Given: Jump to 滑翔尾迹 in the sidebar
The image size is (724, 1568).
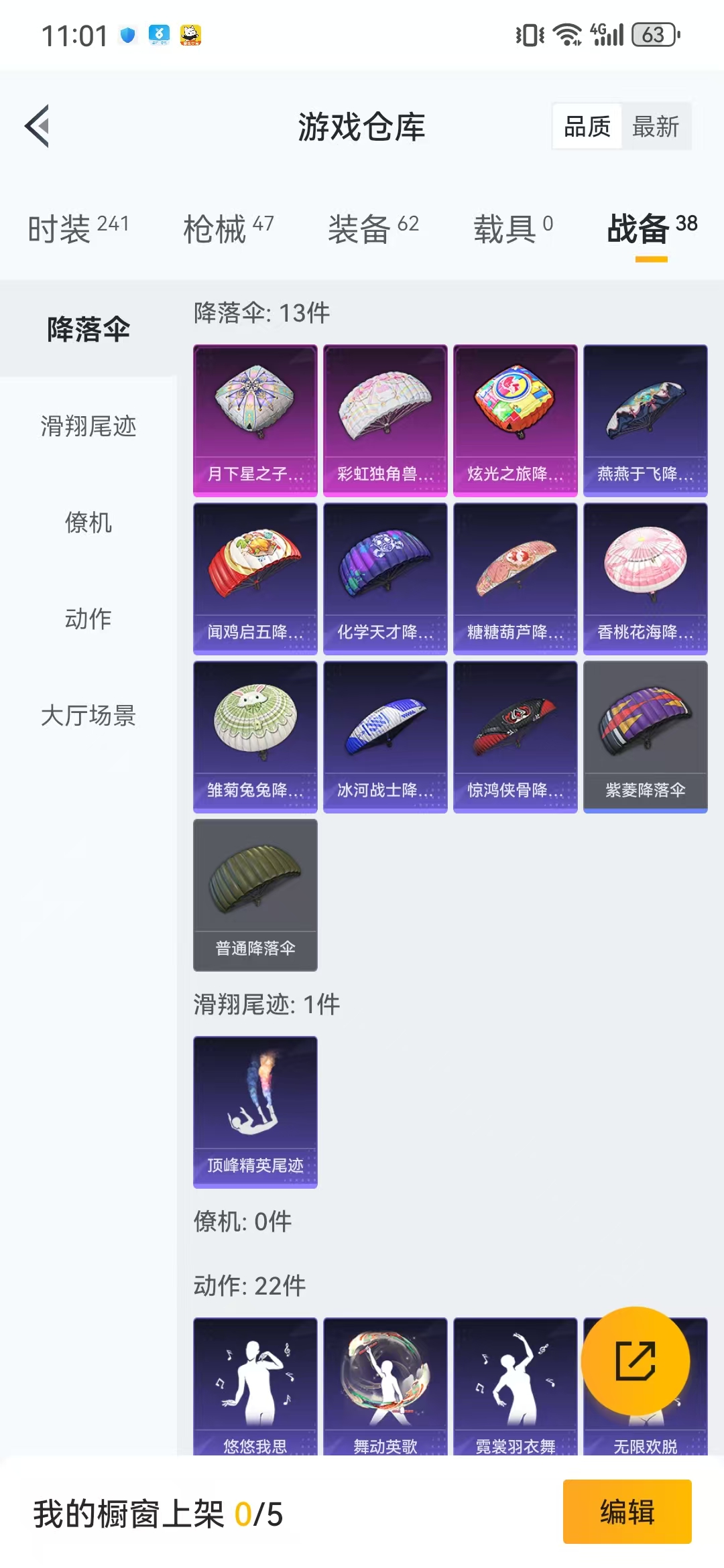Looking at the screenshot, I should tap(88, 426).
